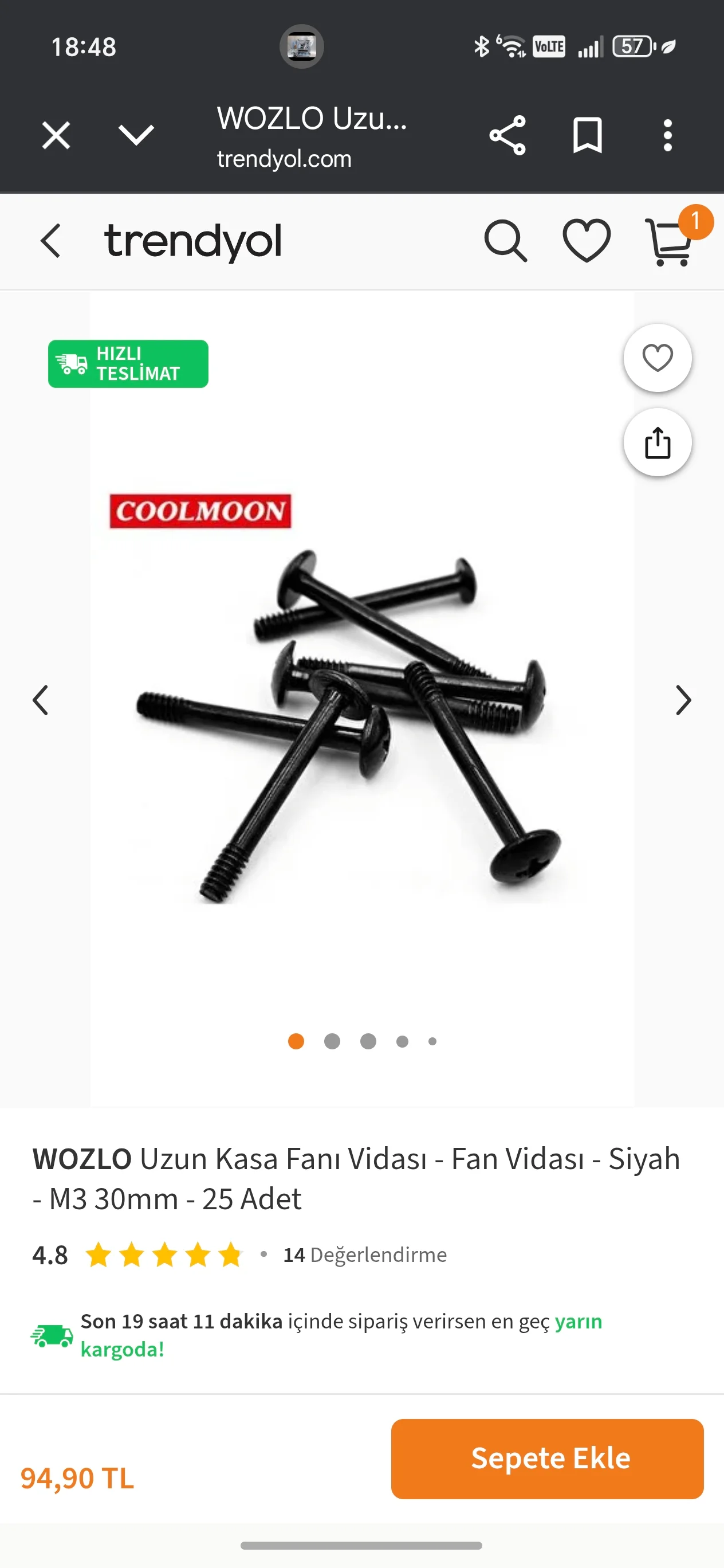
Task: Go back using Trendyol header arrow
Action: click(50, 241)
